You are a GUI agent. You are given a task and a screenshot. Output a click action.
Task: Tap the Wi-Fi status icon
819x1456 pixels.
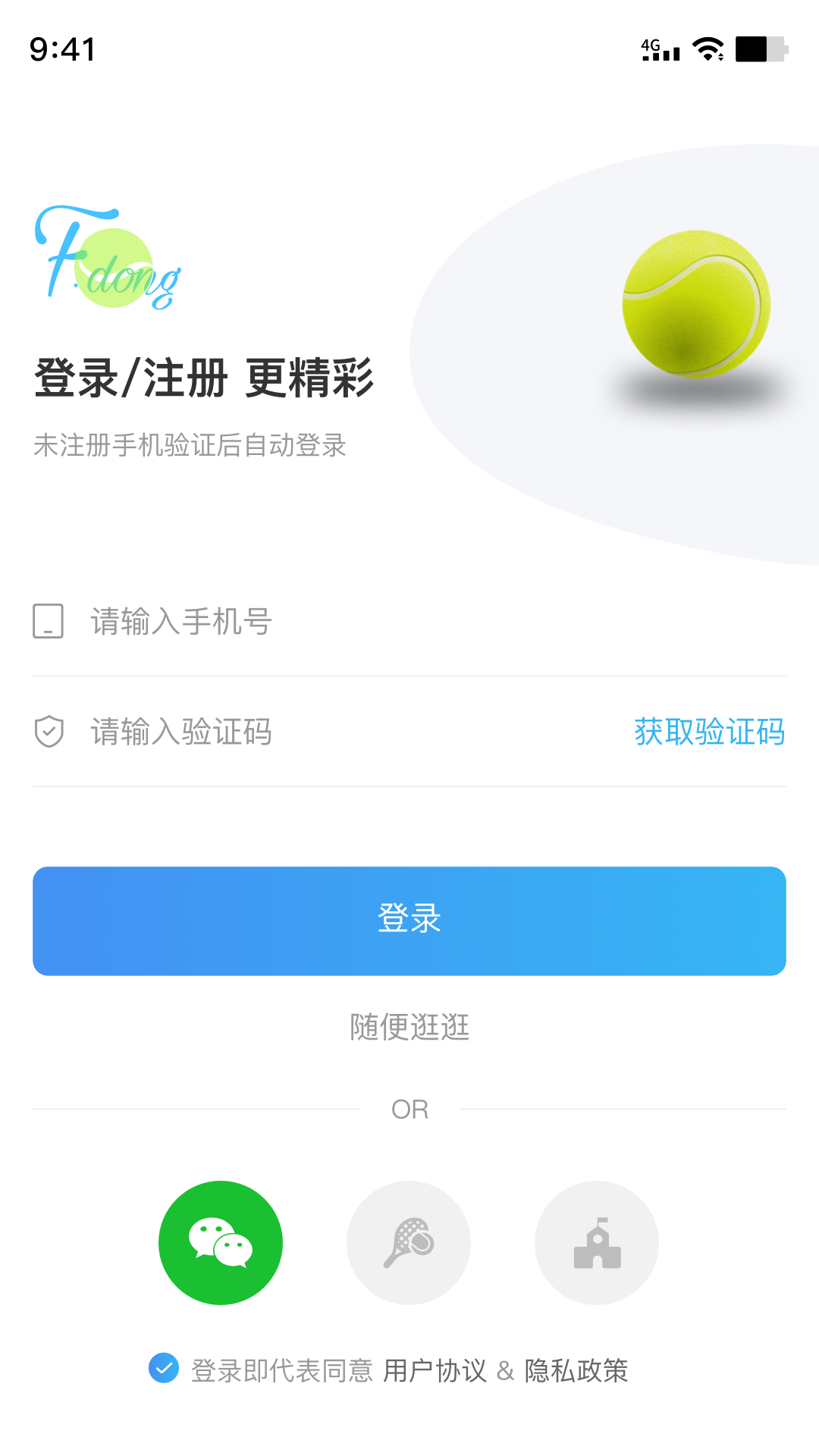707,50
